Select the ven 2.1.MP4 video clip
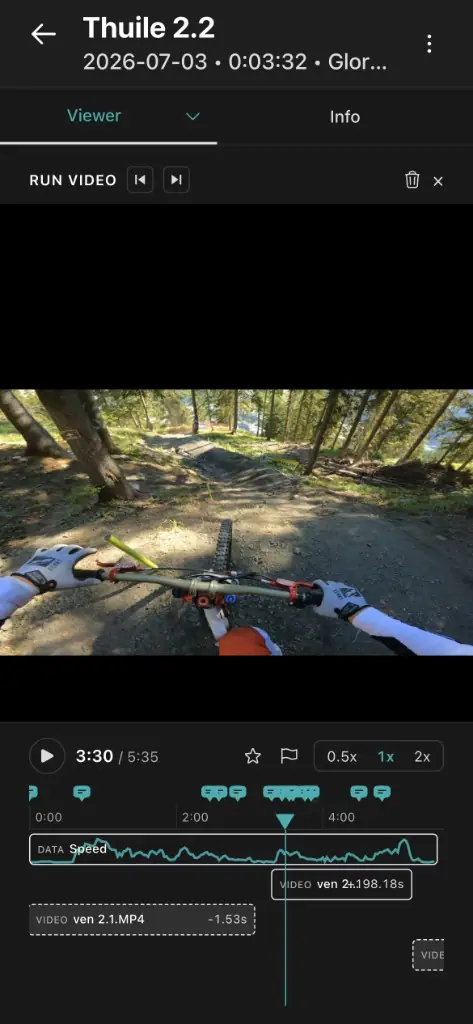 (142, 920)
